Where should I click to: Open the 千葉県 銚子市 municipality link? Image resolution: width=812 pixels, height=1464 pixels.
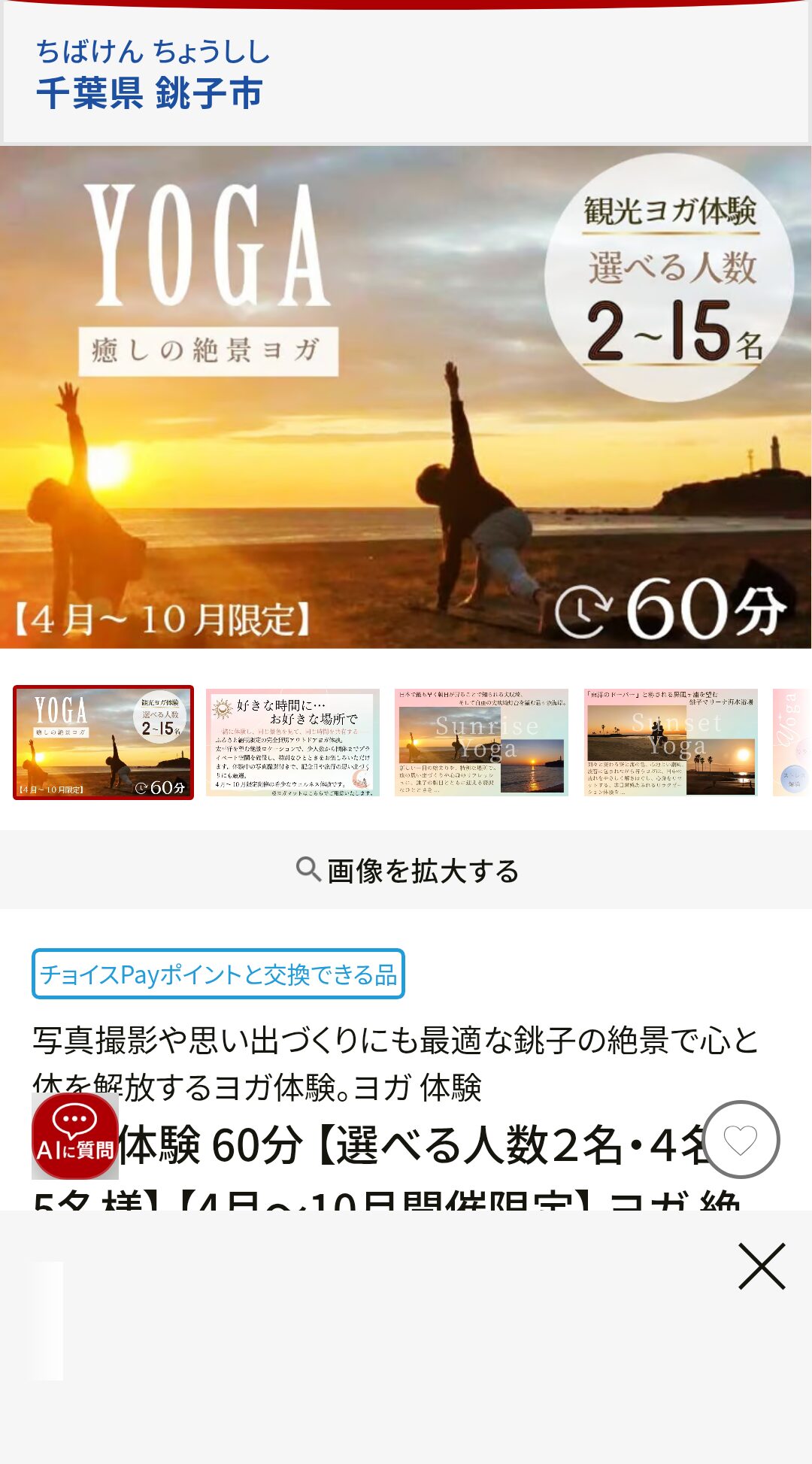[150, 93]
